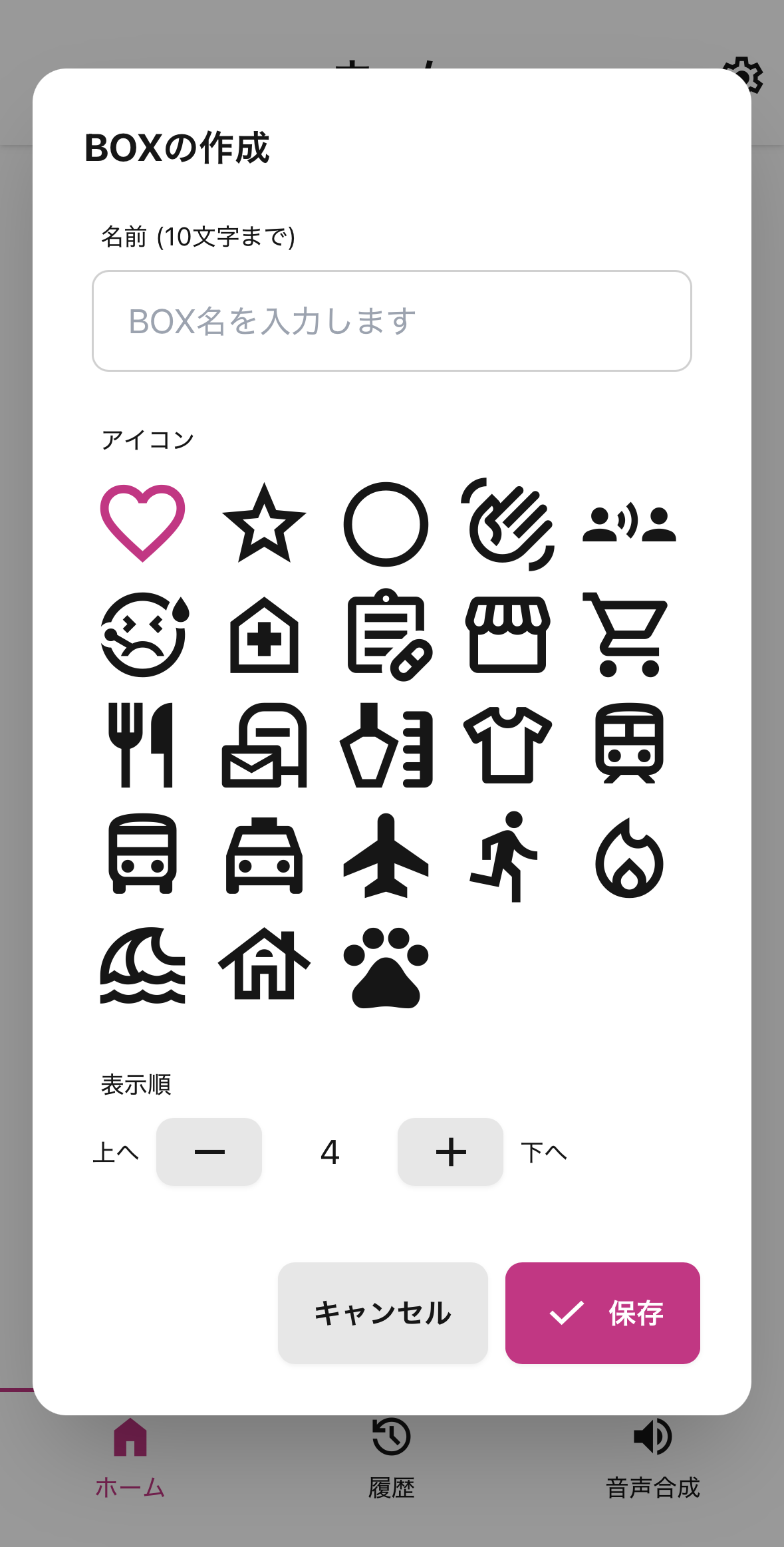Increase display order with plus button

point(450,1151)
